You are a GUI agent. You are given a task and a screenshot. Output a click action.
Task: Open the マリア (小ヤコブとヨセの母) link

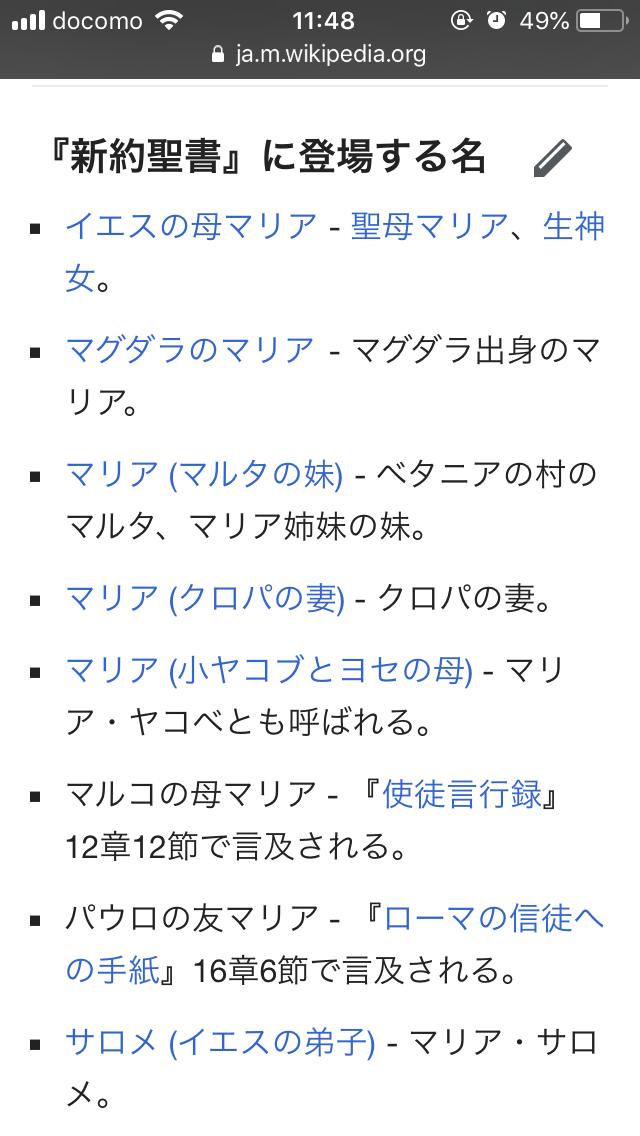tap(269, 671)
